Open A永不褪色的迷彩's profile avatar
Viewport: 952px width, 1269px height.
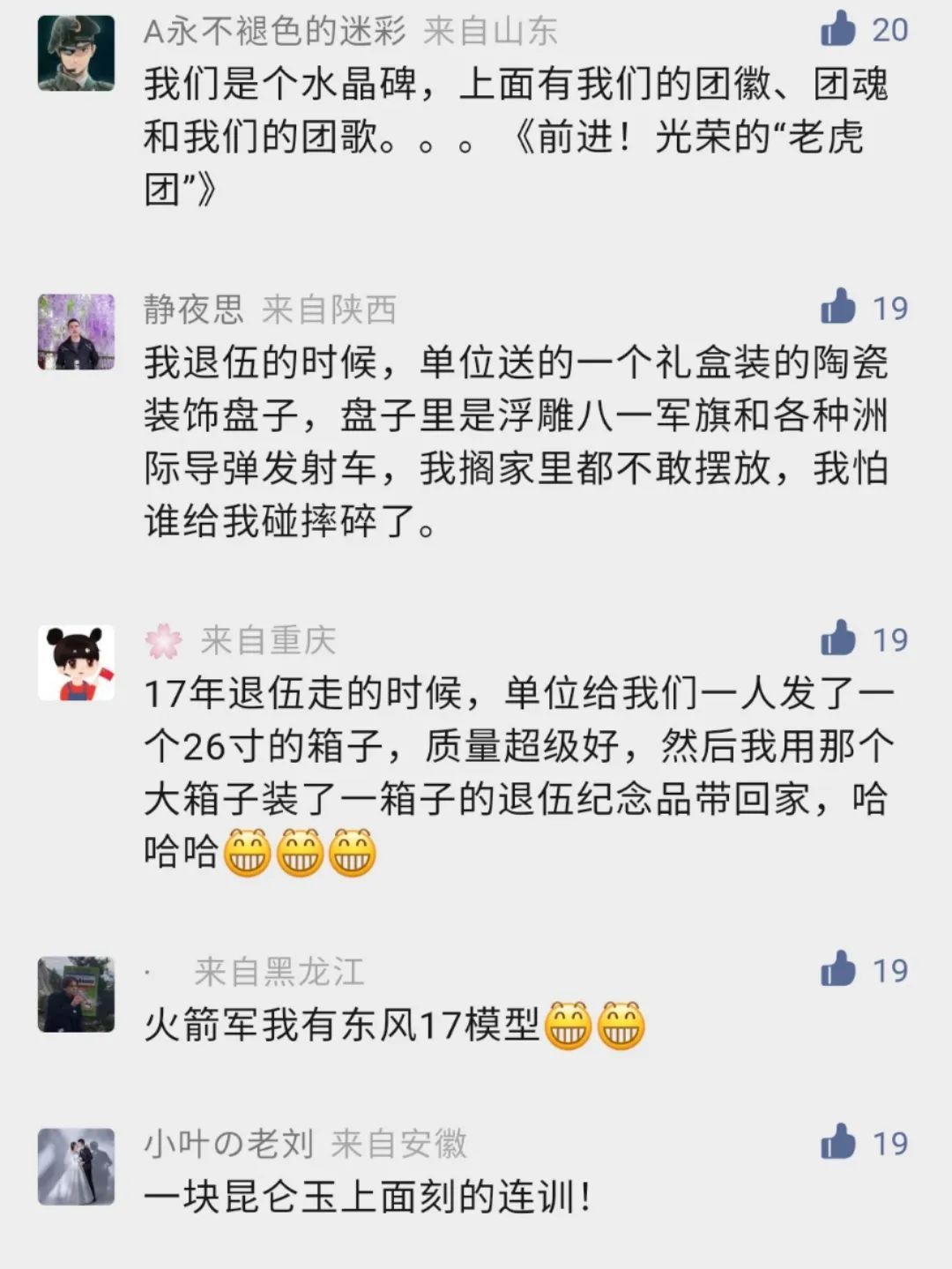click(77, 53)
